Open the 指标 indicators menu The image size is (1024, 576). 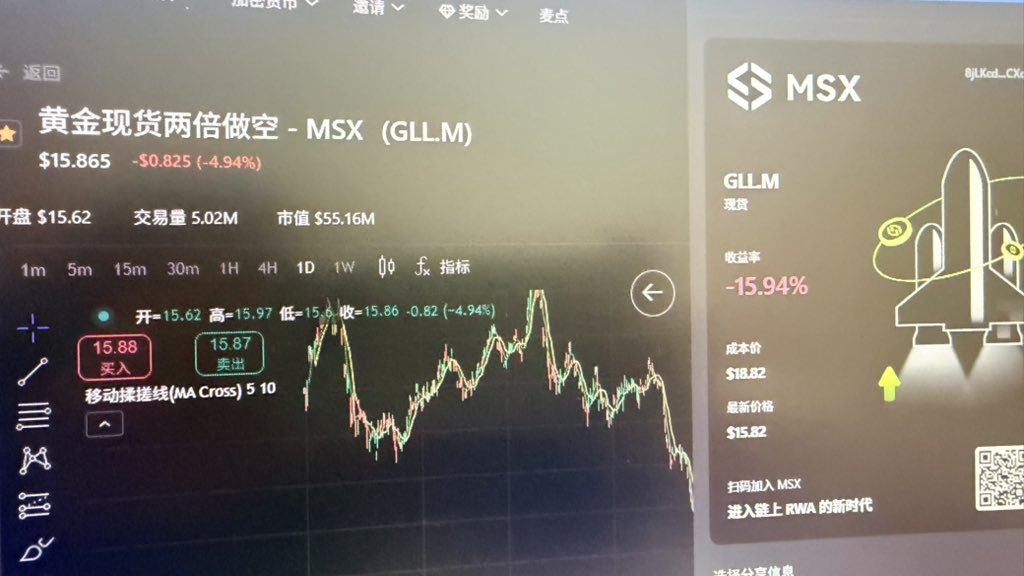tap(443, 267)
